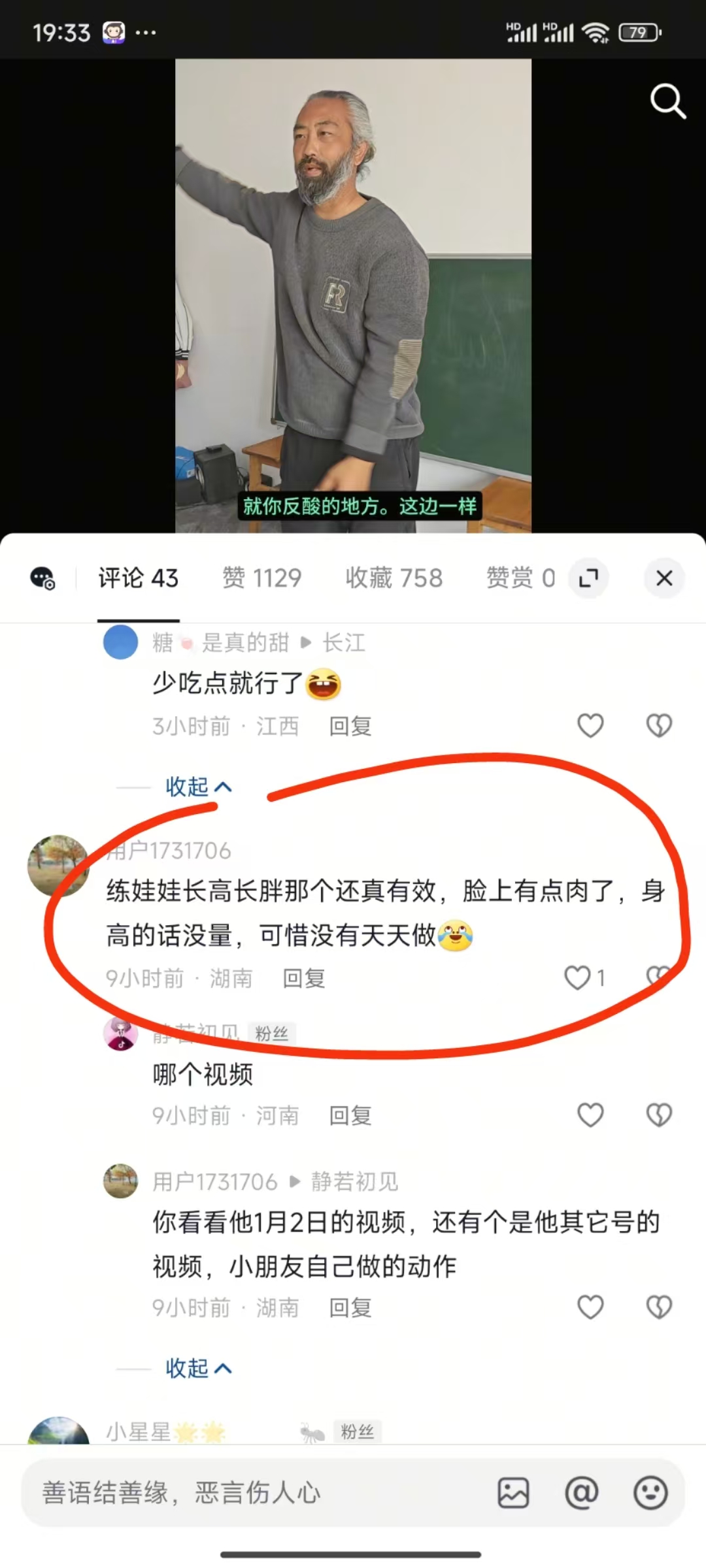Like the reply 哪个视频
Viewport: 706px width, 1568px height.
pyautogui.click(x=590, y=1115)
